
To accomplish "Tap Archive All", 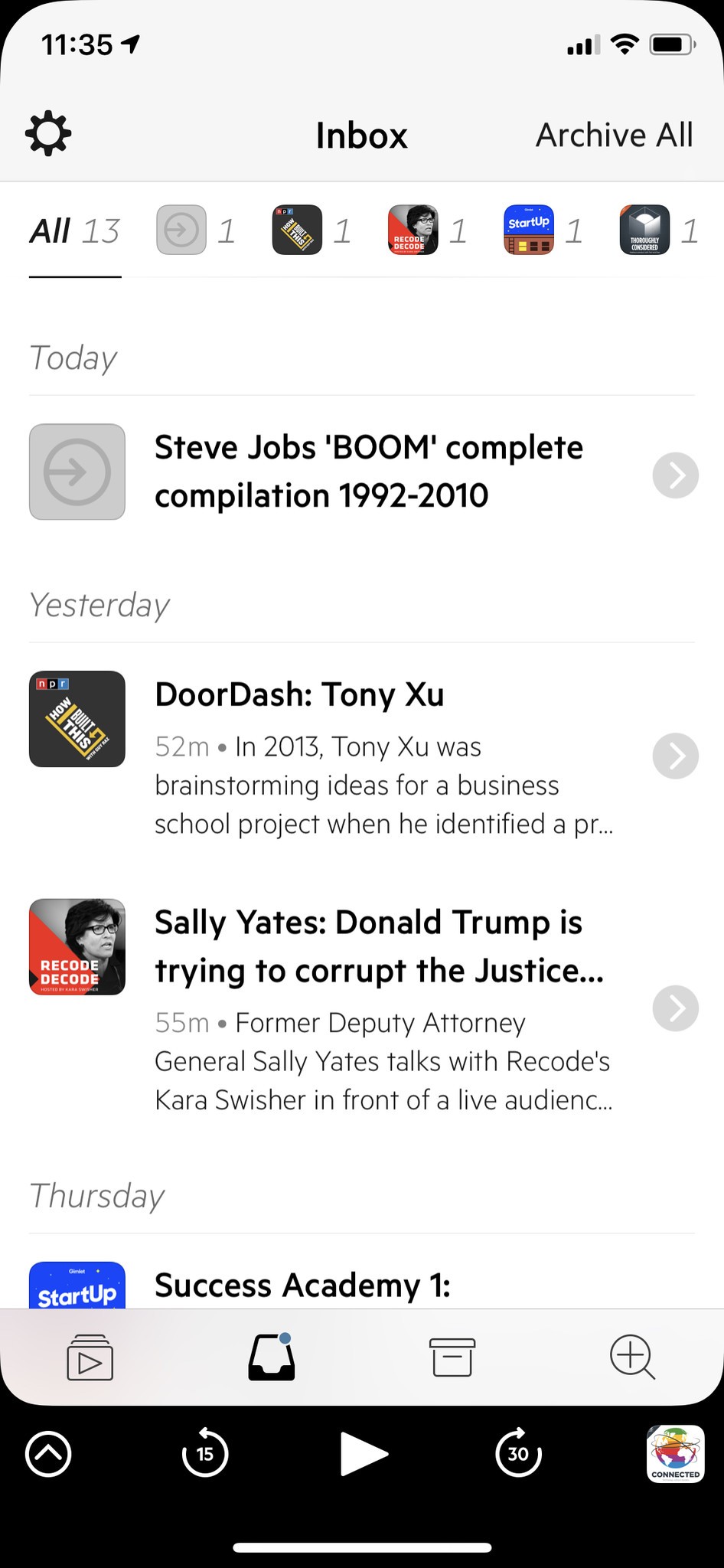I will (614, 136).
